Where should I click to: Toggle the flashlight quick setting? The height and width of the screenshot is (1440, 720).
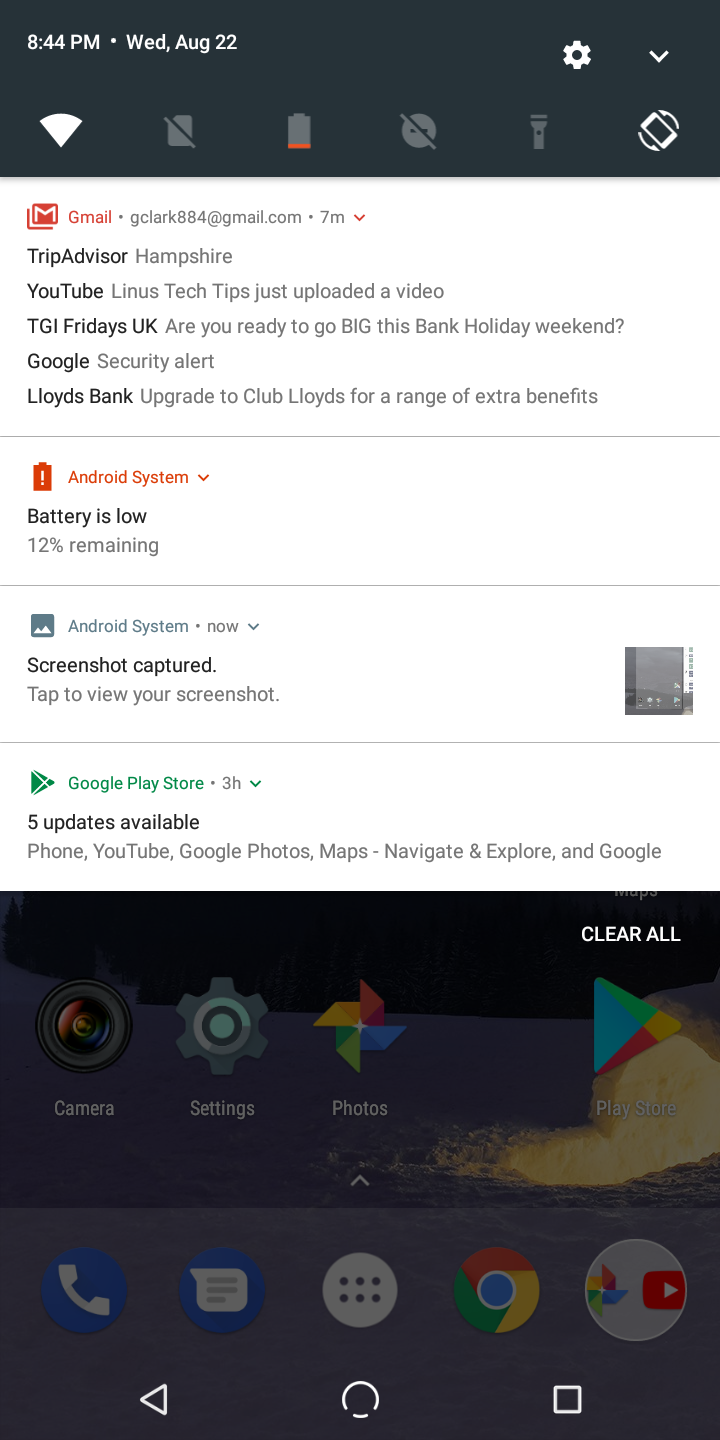click(539, 131)
